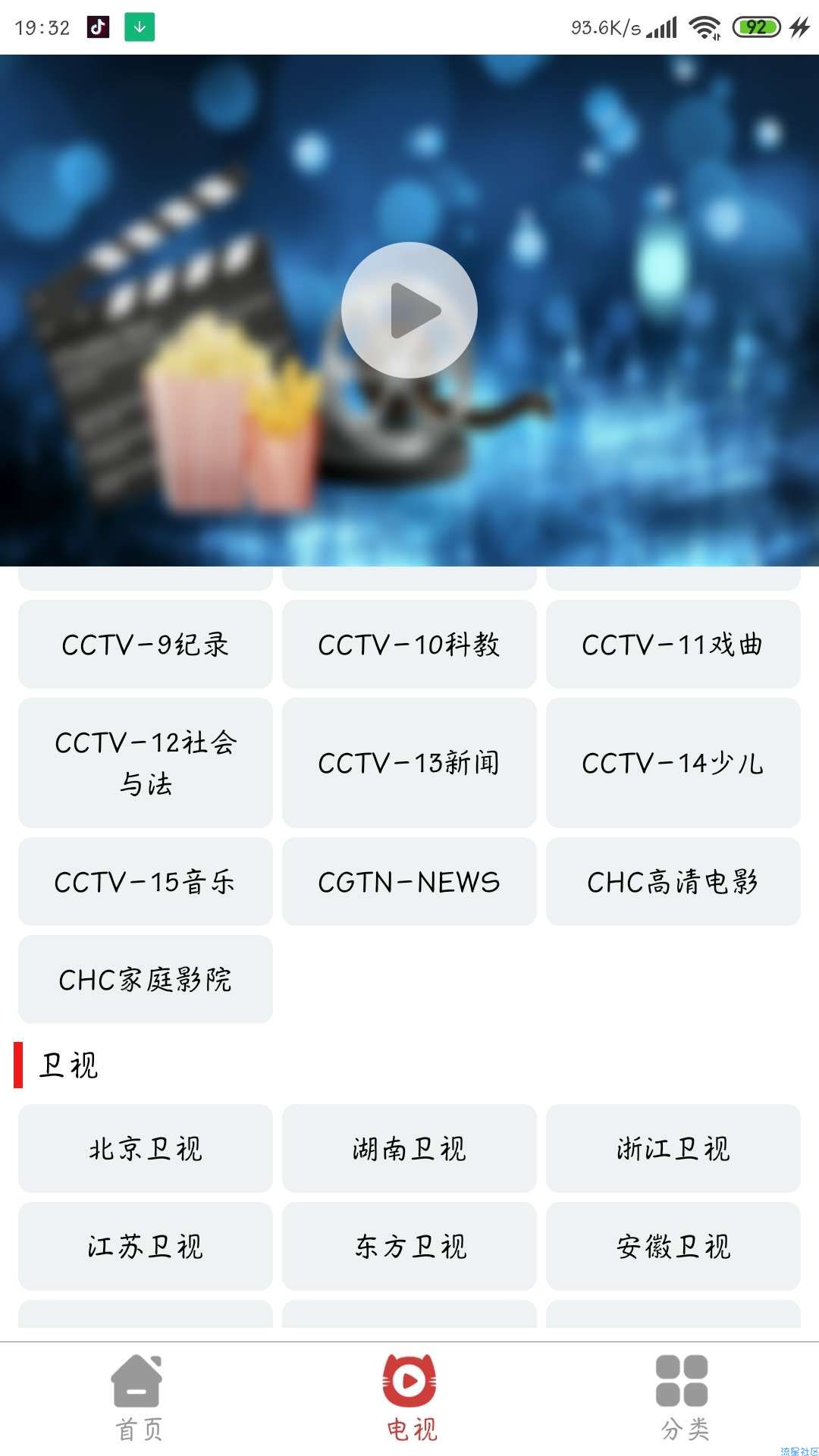Tap the 电视 tab
Viewport: 819px width, 1456px height.
point(410,1398)
